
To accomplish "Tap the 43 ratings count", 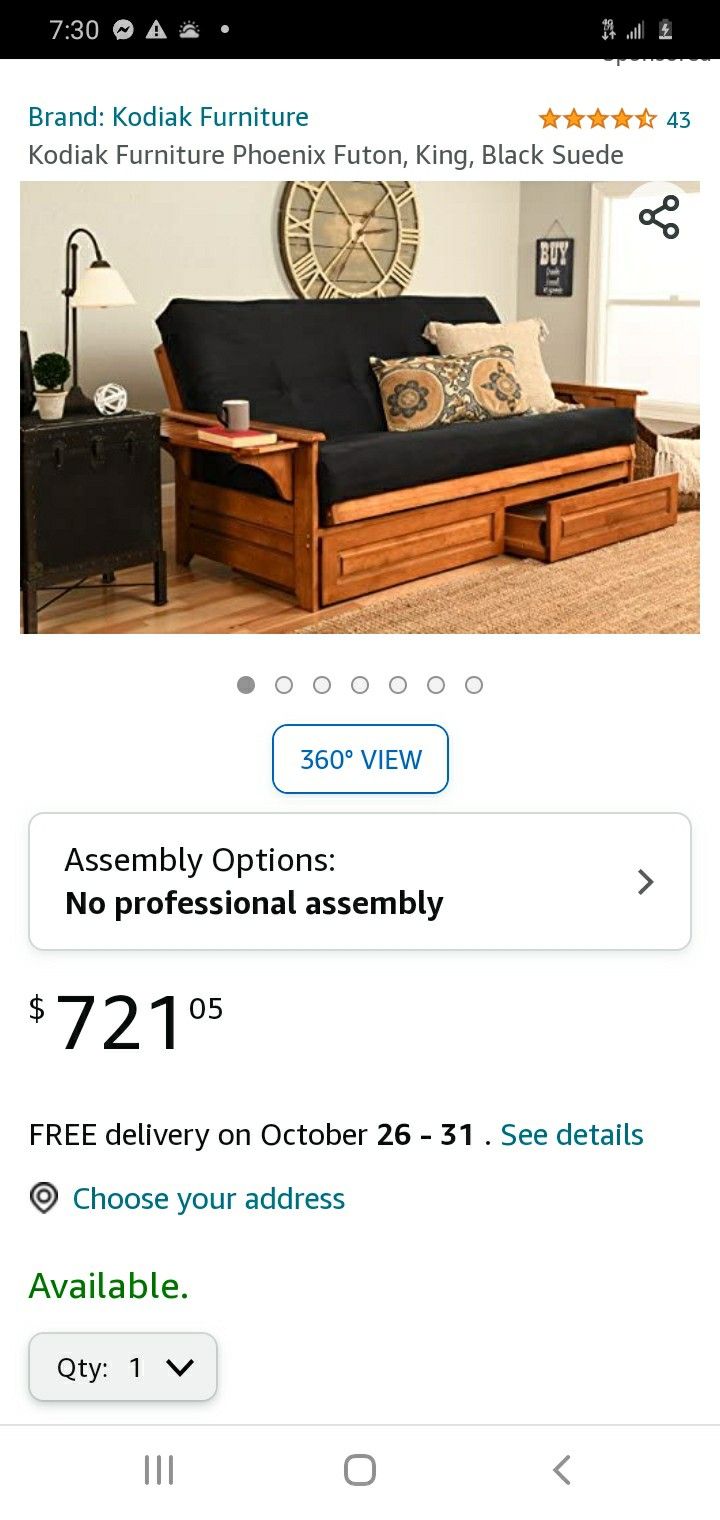I will pyautogui.click(x=679, y=118).
